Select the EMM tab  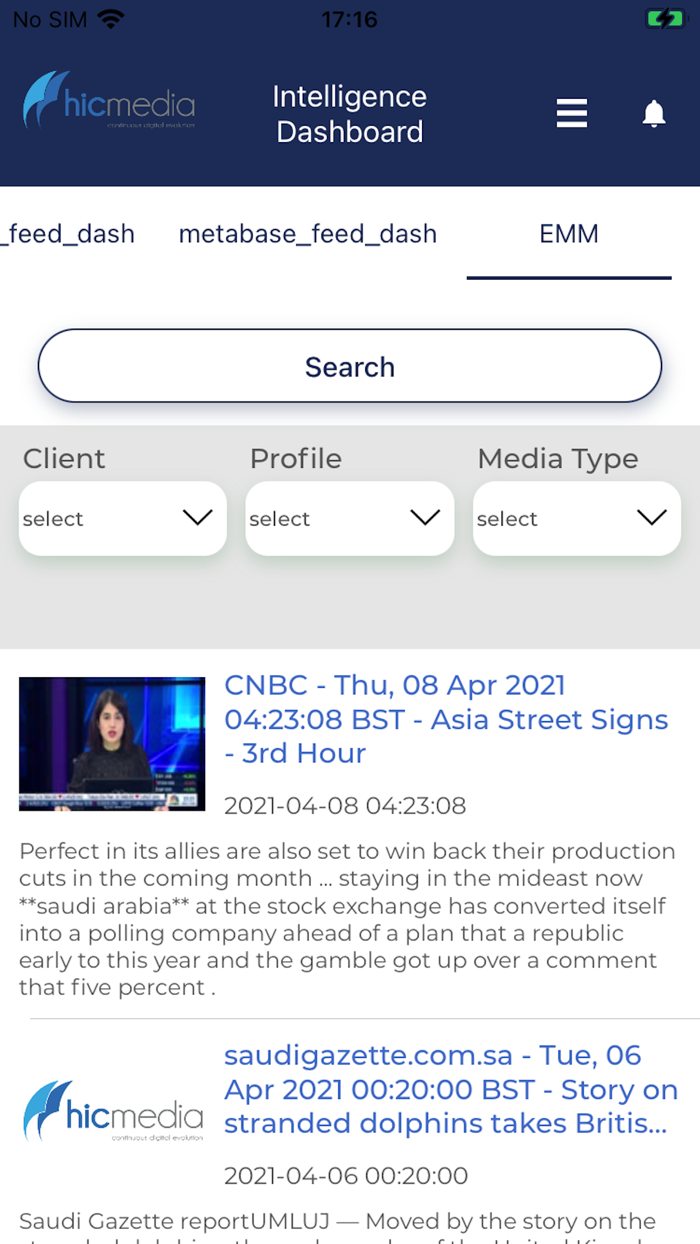point(569,234)
